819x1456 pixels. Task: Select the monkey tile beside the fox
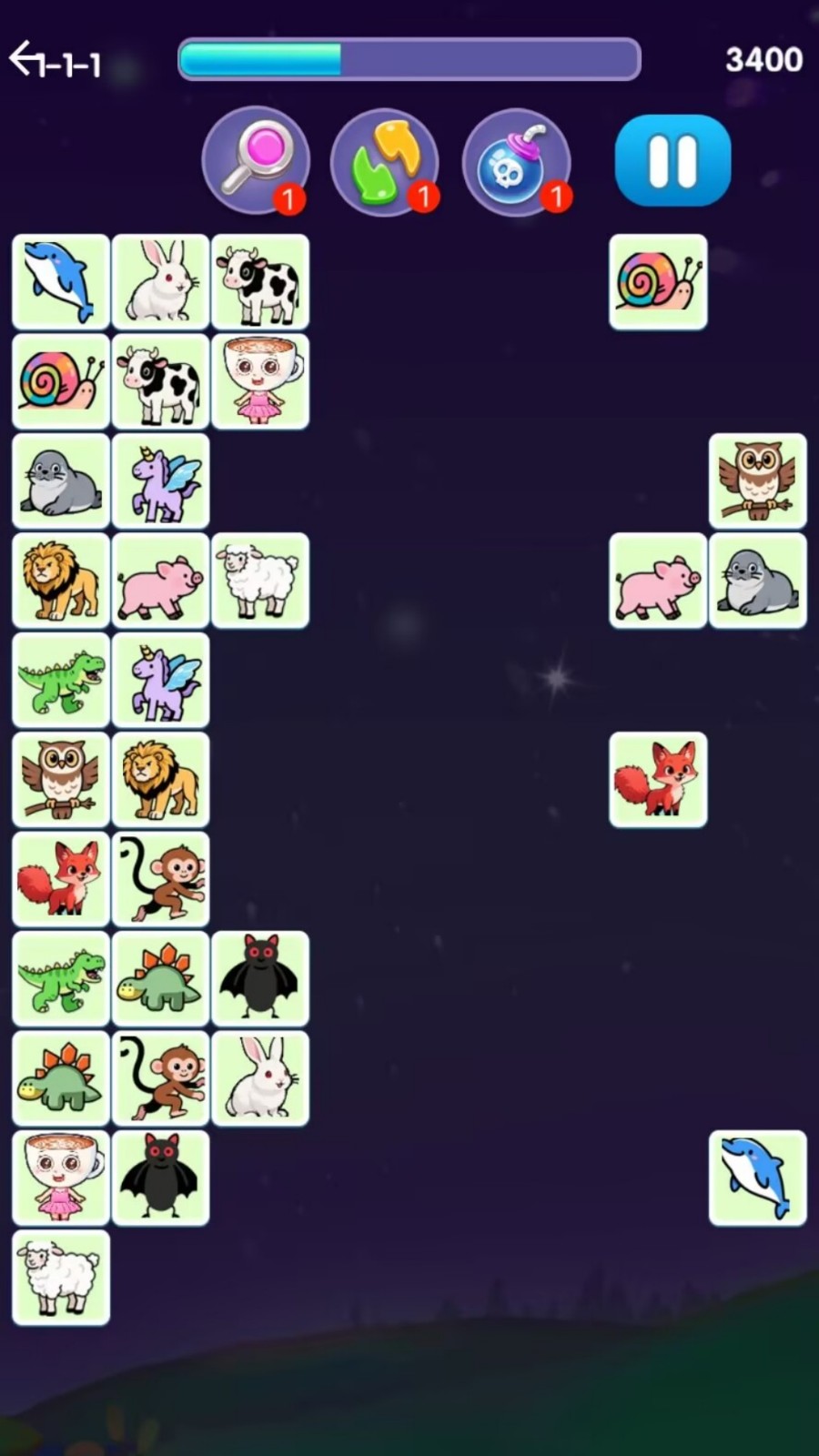pos(160,879)
